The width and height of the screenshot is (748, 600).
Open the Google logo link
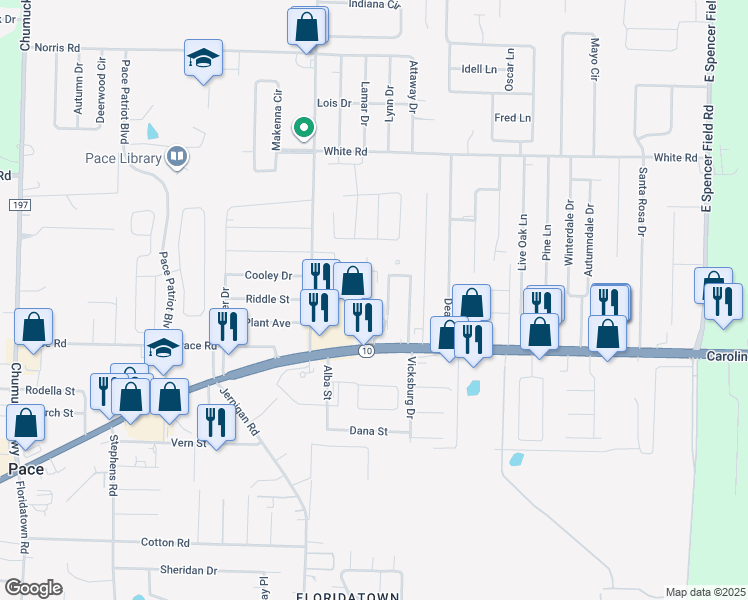[33, 589]
